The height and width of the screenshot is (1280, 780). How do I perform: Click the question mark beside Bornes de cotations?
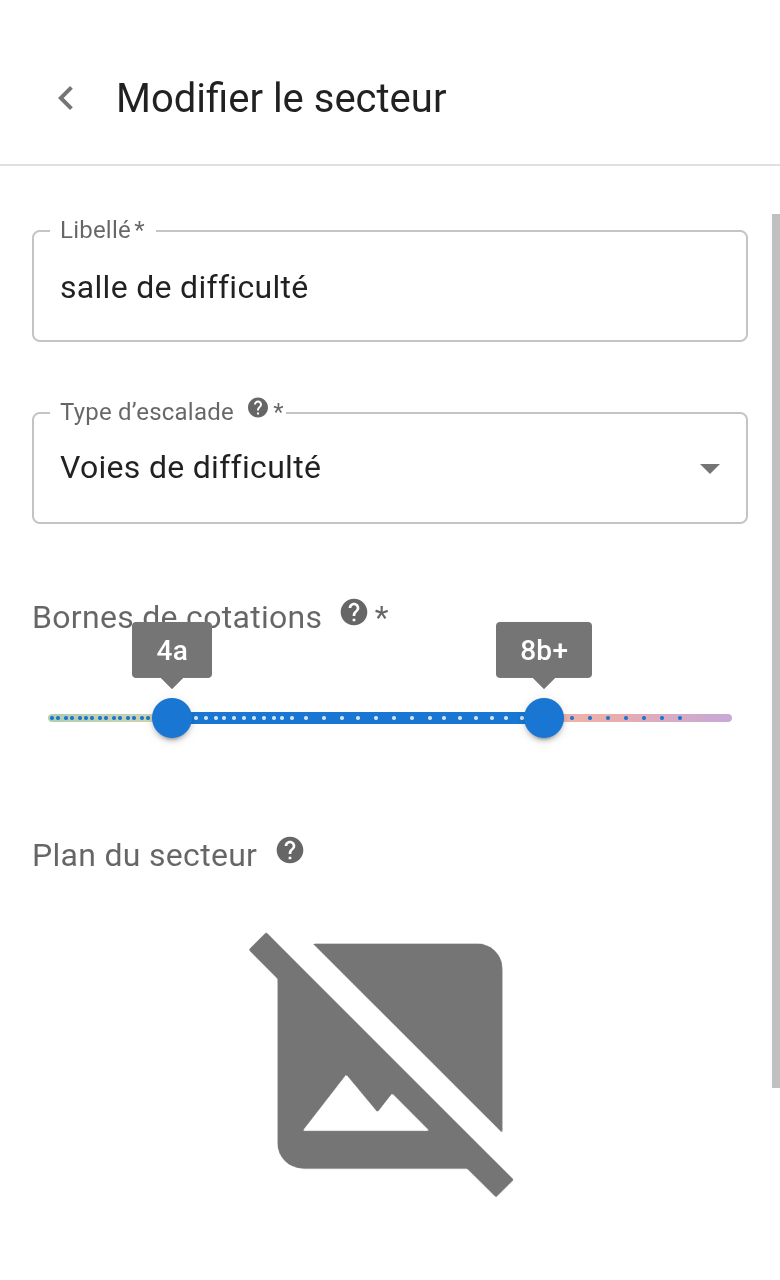(x=353, y=611)
